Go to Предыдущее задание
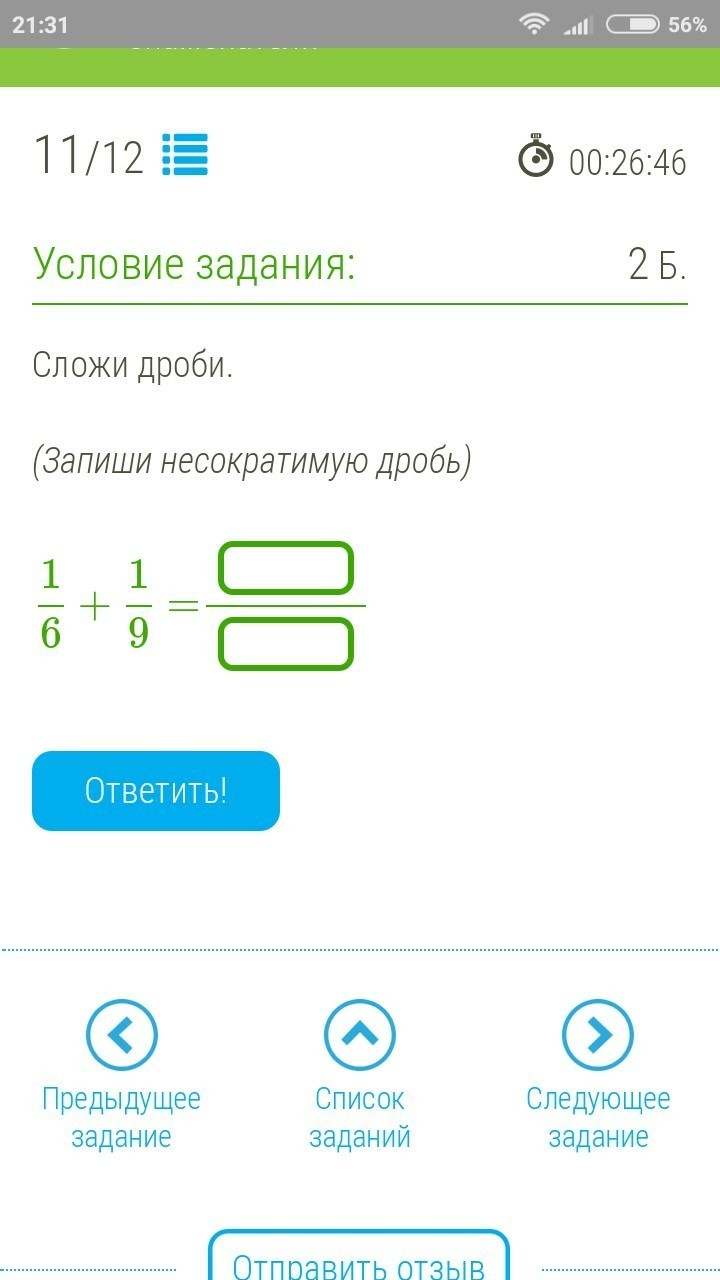720x1280 pixels. (121, 1076)
